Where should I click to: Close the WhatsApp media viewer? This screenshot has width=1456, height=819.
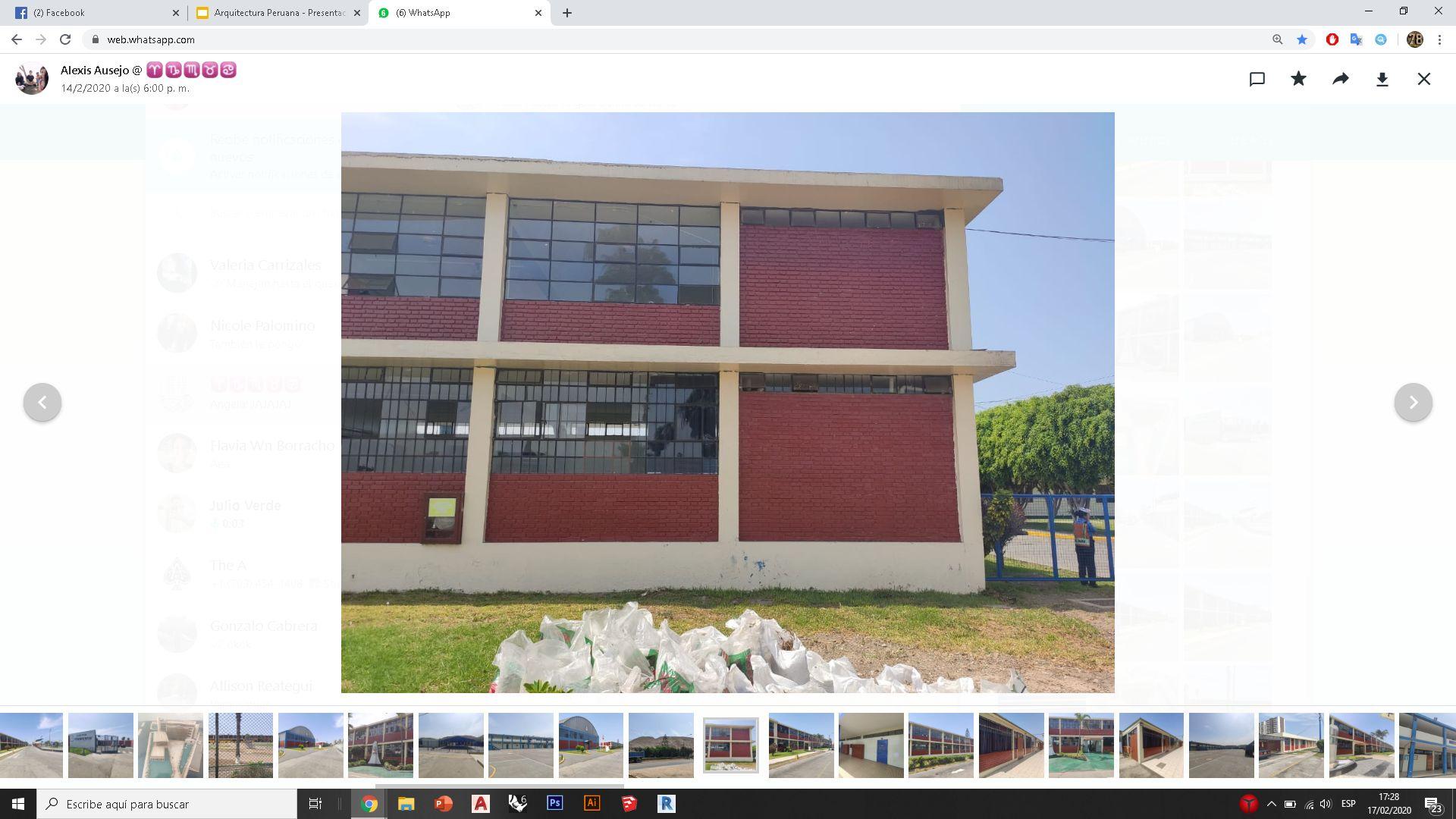1423,79
